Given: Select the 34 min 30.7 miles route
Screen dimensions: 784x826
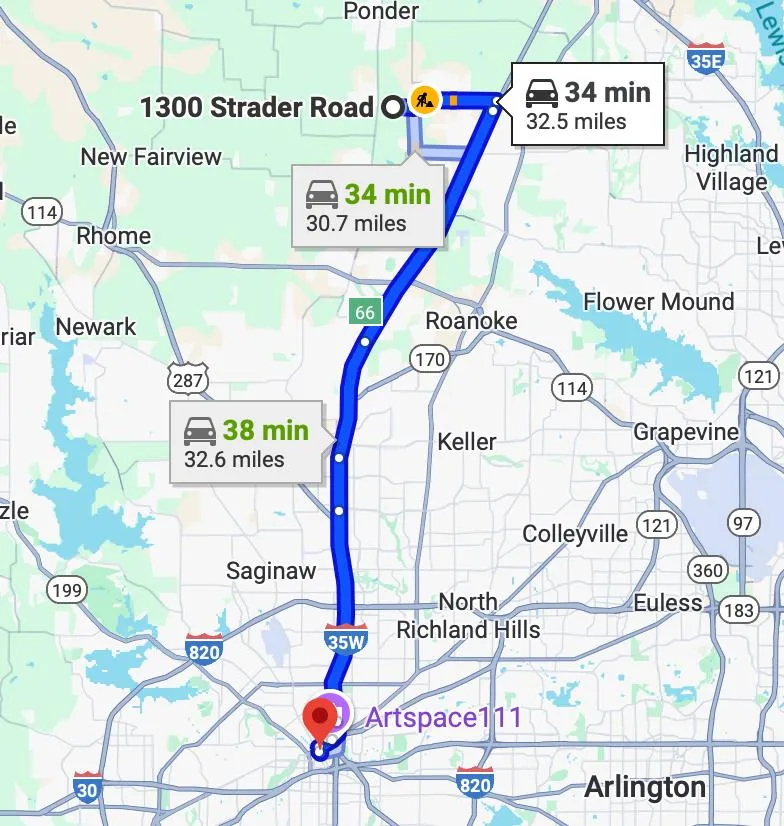Looking at the screenshot, I should [x=368, y=207].
